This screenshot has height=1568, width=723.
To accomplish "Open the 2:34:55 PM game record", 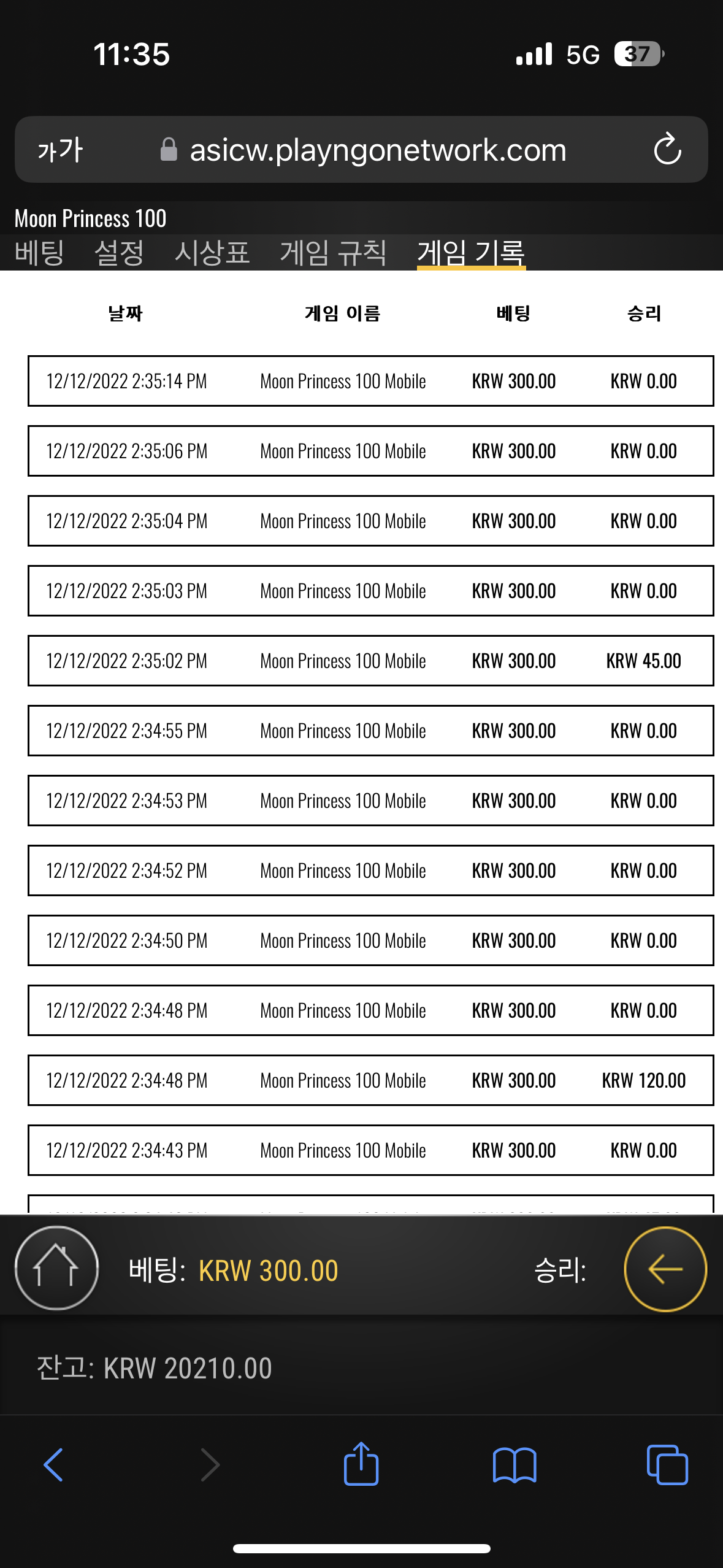I will coord(370,731).
